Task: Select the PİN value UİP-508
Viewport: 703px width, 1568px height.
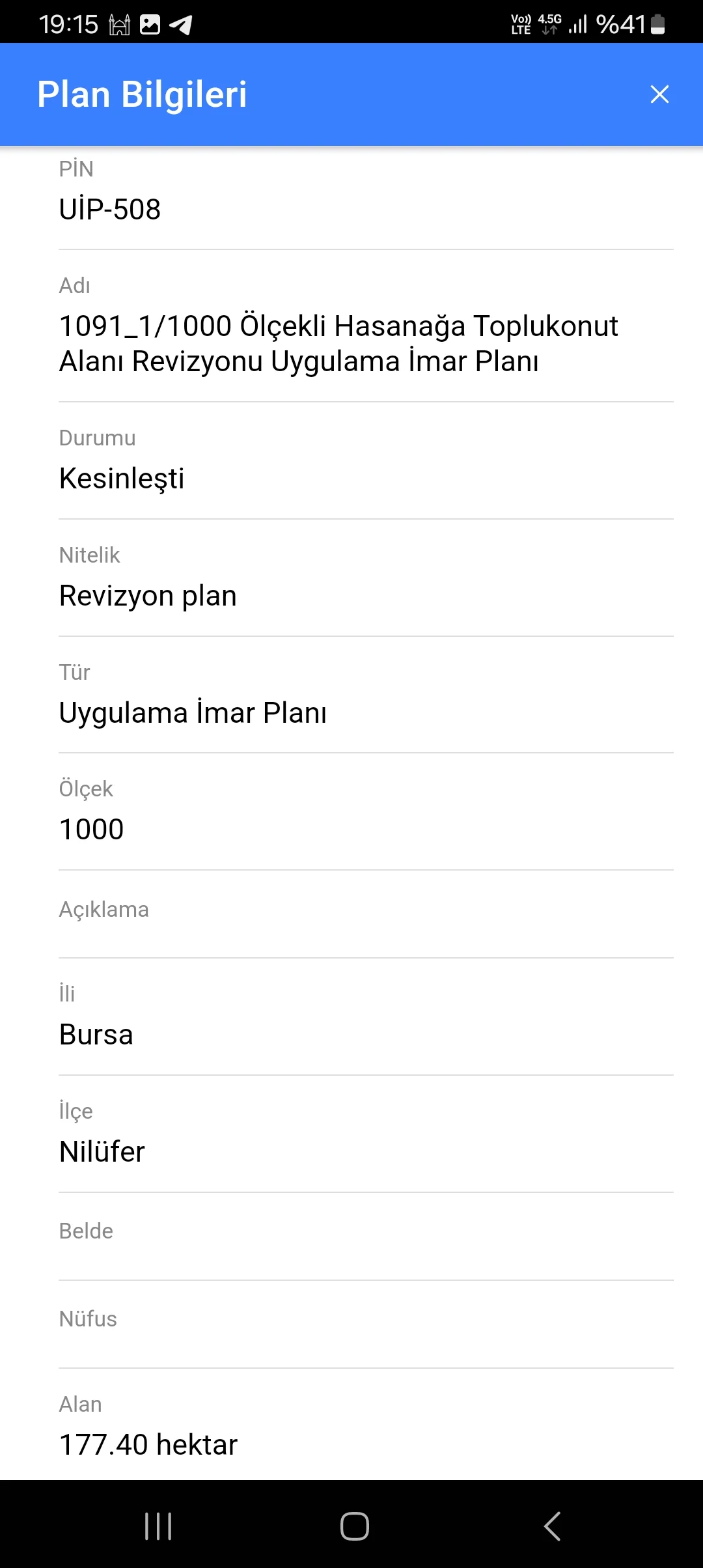Action: point(109,210)
